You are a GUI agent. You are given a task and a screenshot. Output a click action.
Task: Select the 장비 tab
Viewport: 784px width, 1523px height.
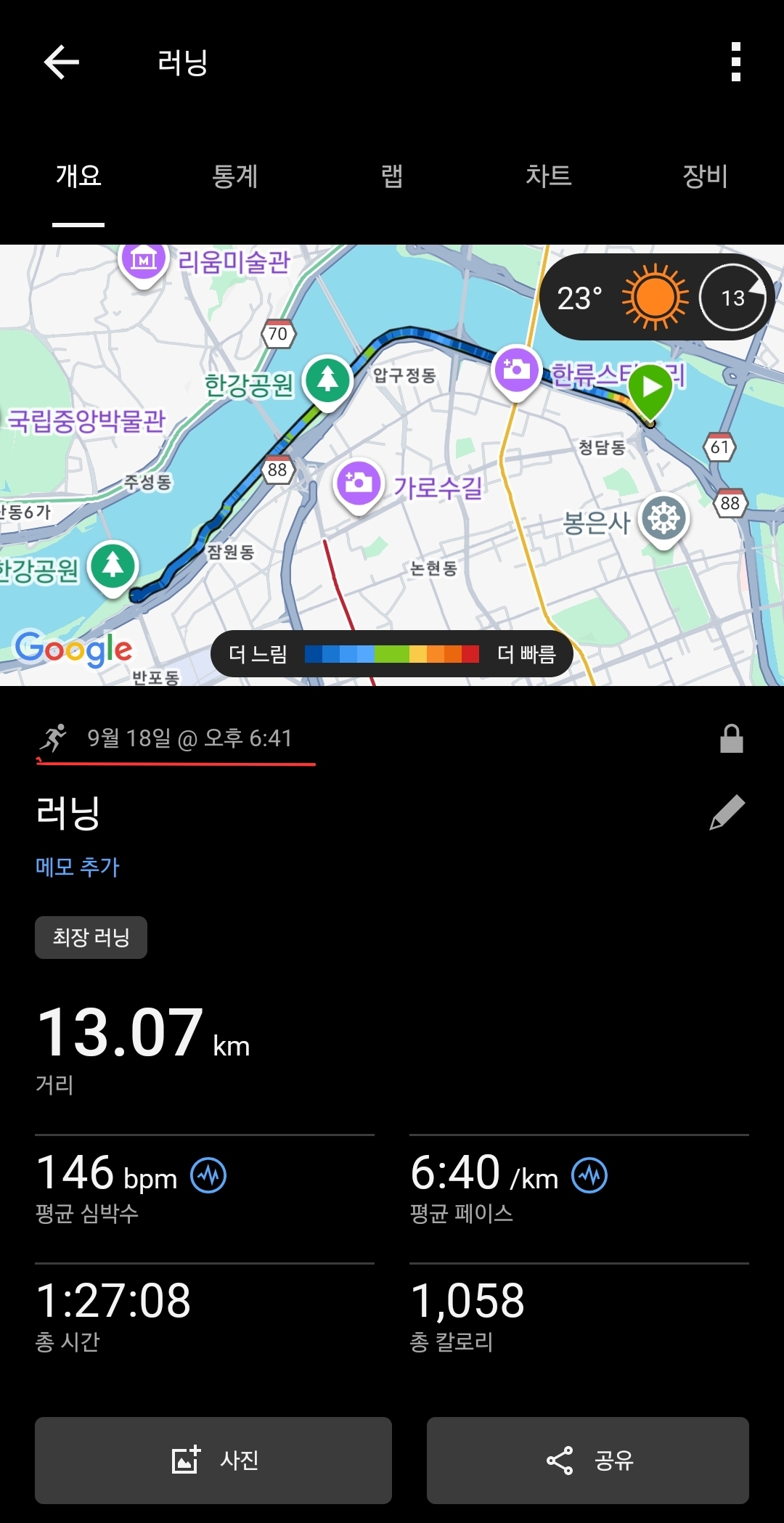tap(704, 176)
